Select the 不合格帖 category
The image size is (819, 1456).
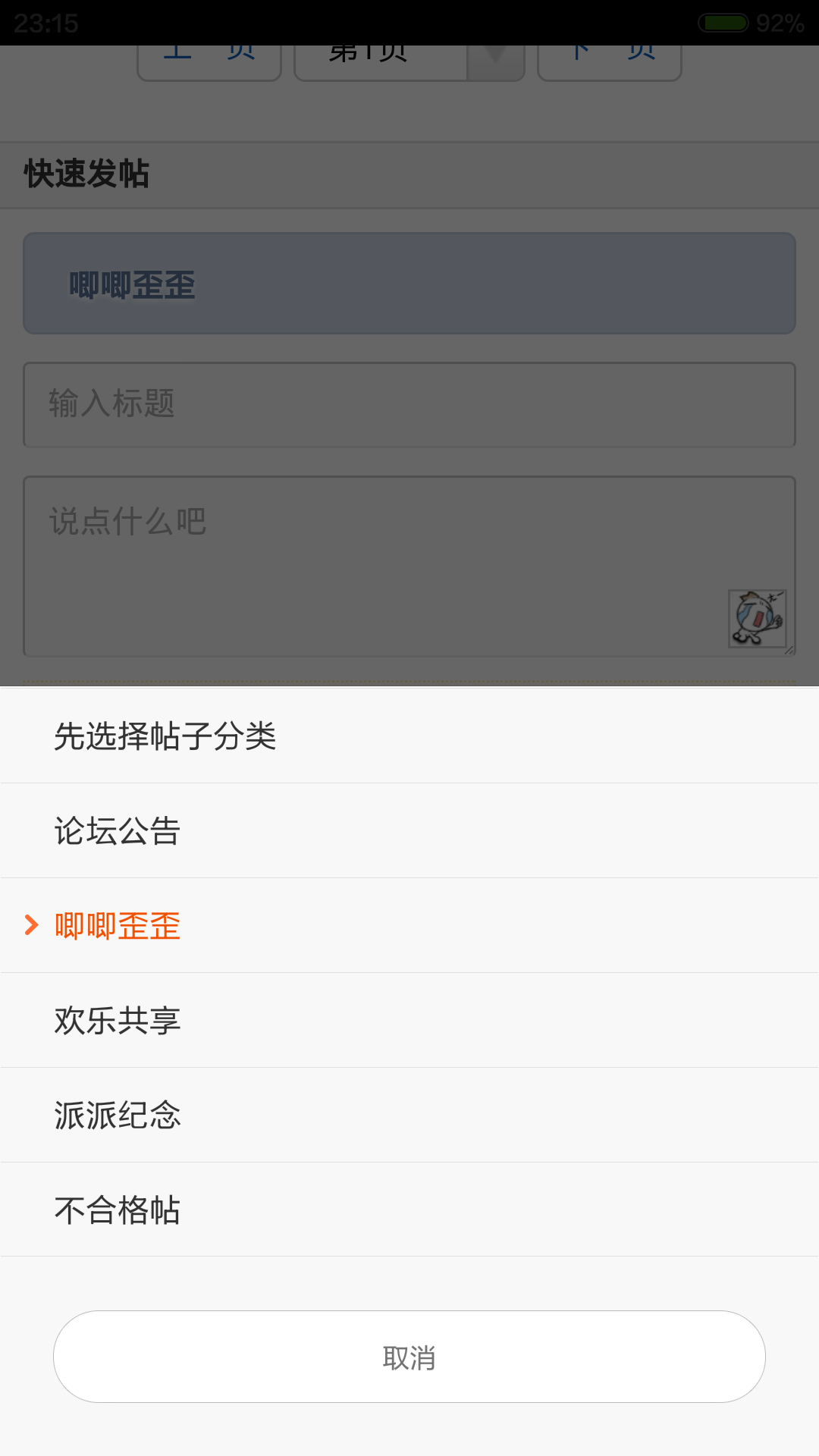pyautogui.click(x=409, y=1210)
